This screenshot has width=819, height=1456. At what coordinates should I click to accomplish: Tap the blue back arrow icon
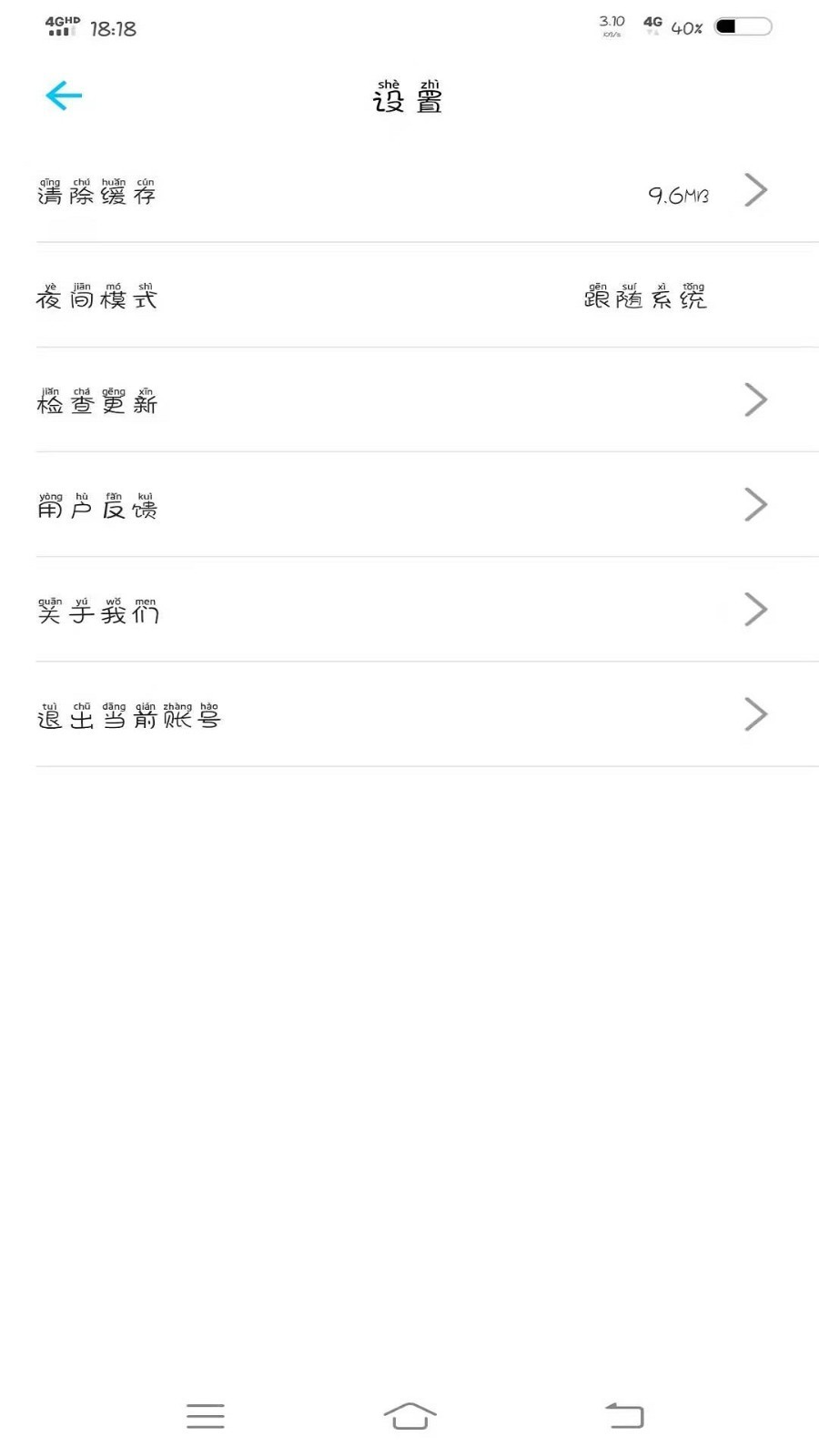pos(63,95)
